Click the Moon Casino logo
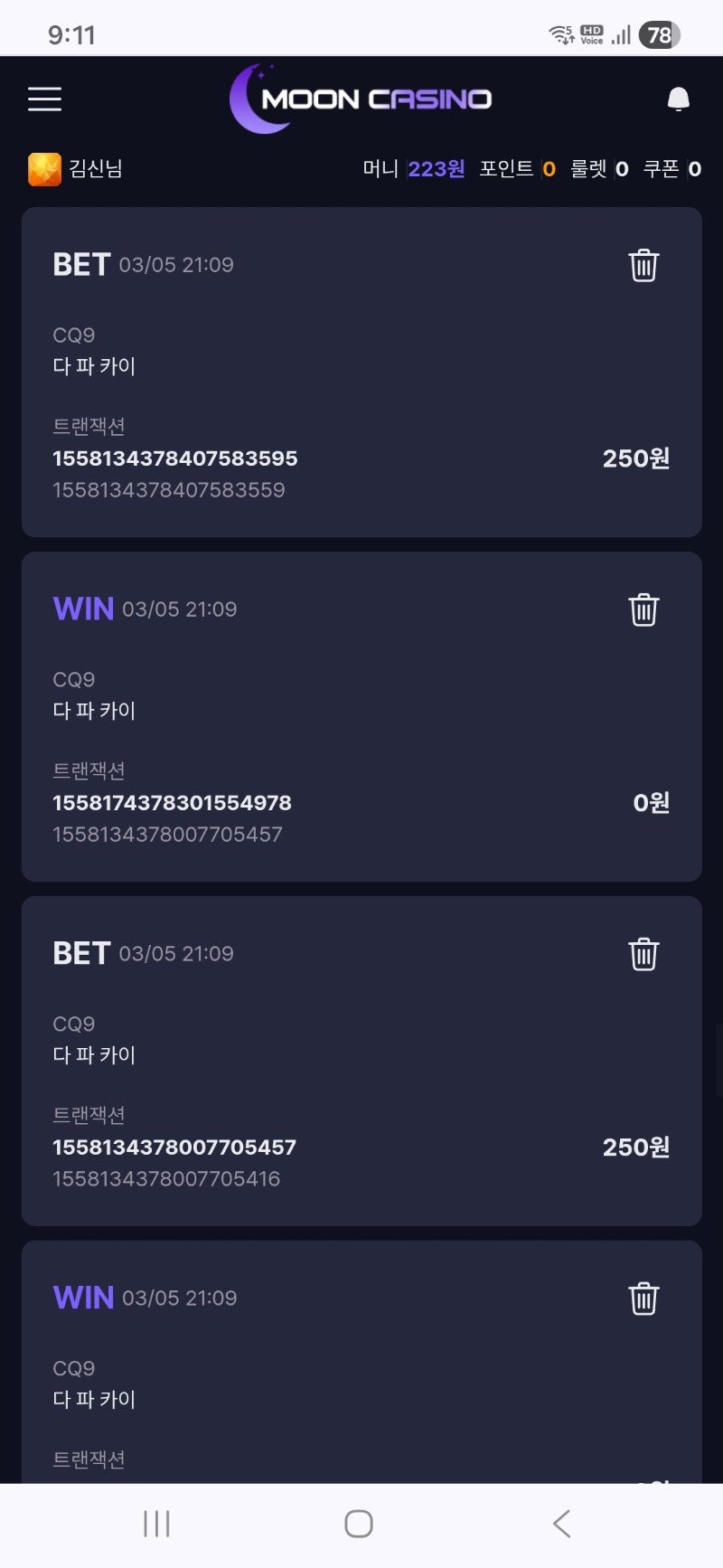The image size is (723, 1568). click(361, 98)
